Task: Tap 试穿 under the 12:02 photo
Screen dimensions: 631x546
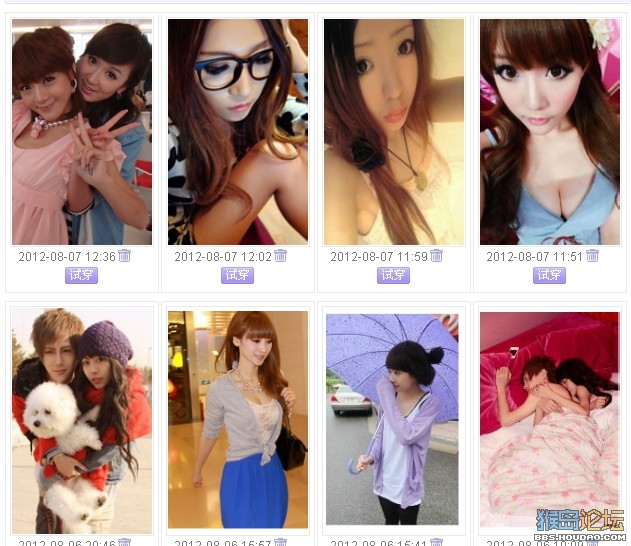Action: (x=237, y=275)
